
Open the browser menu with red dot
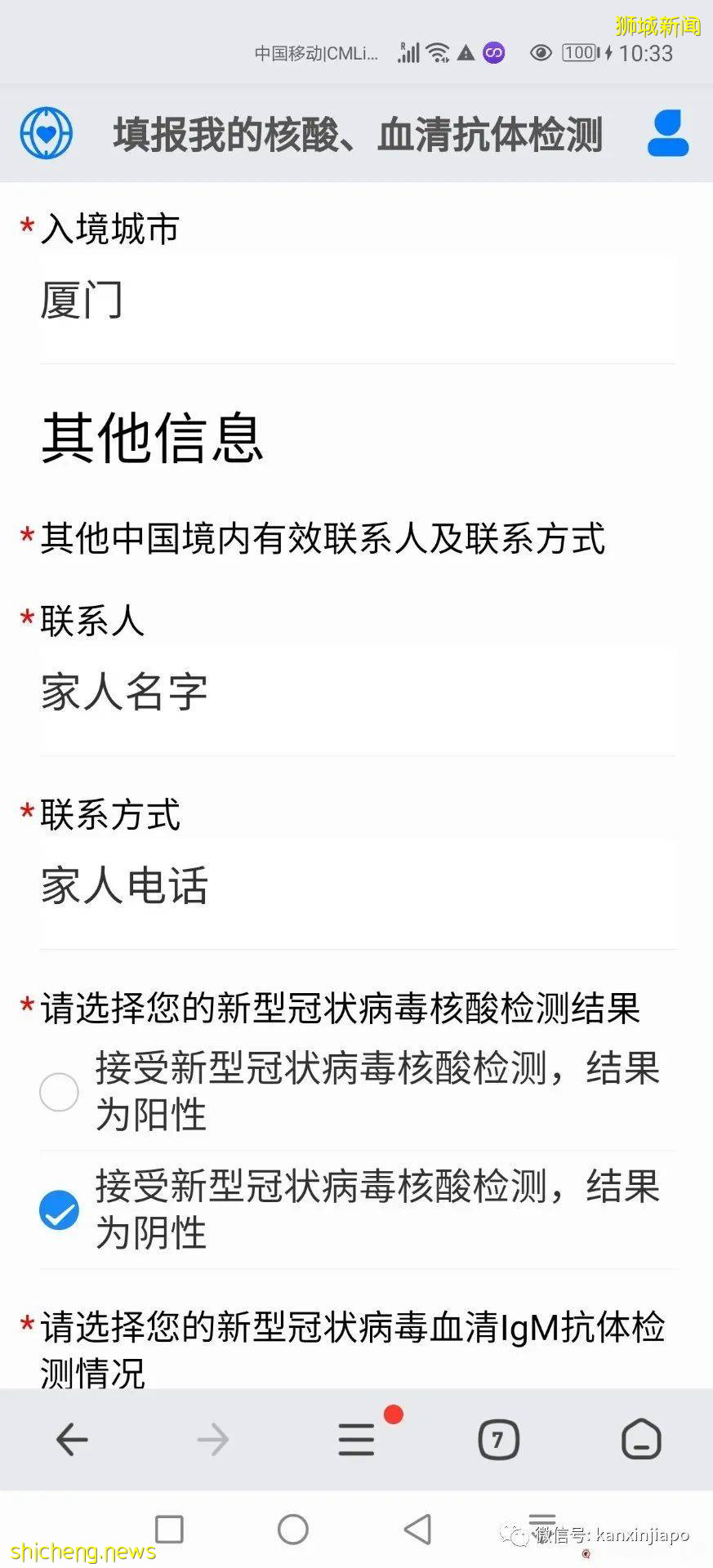tap(357, 1440)
